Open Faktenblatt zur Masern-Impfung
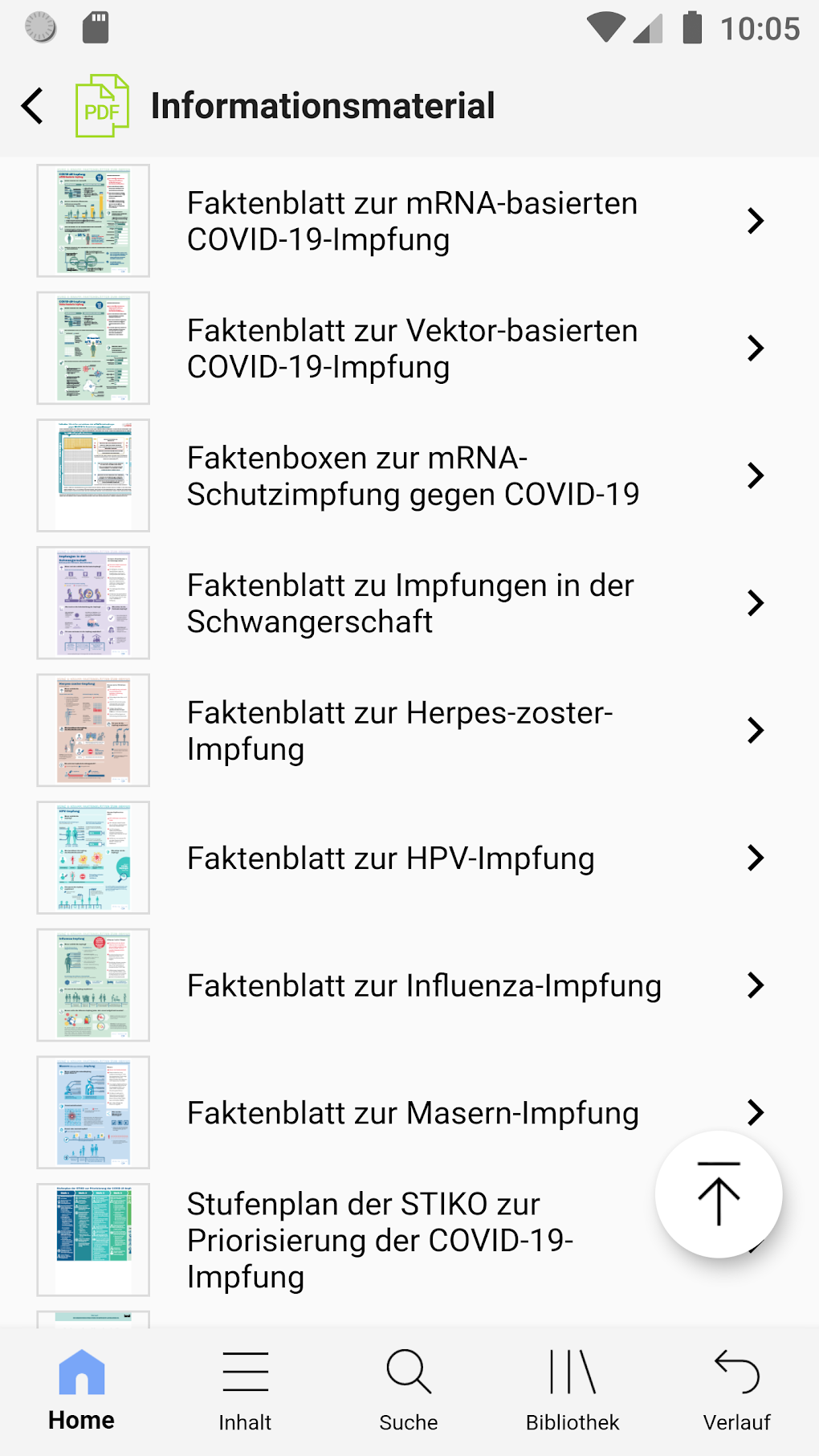The width and height of the screenshot is (819, 1456). tap(412, 1113)
